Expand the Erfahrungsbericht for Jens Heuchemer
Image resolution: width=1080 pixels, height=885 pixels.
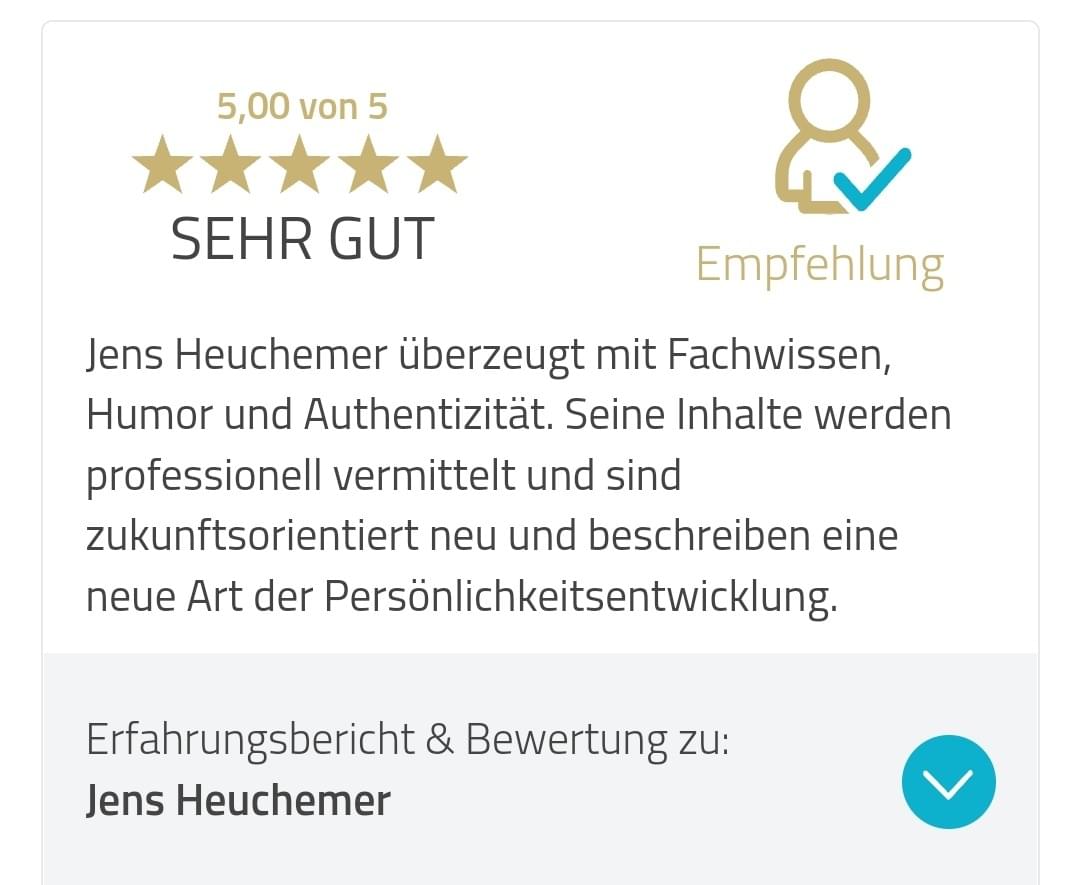coord(948,782)
